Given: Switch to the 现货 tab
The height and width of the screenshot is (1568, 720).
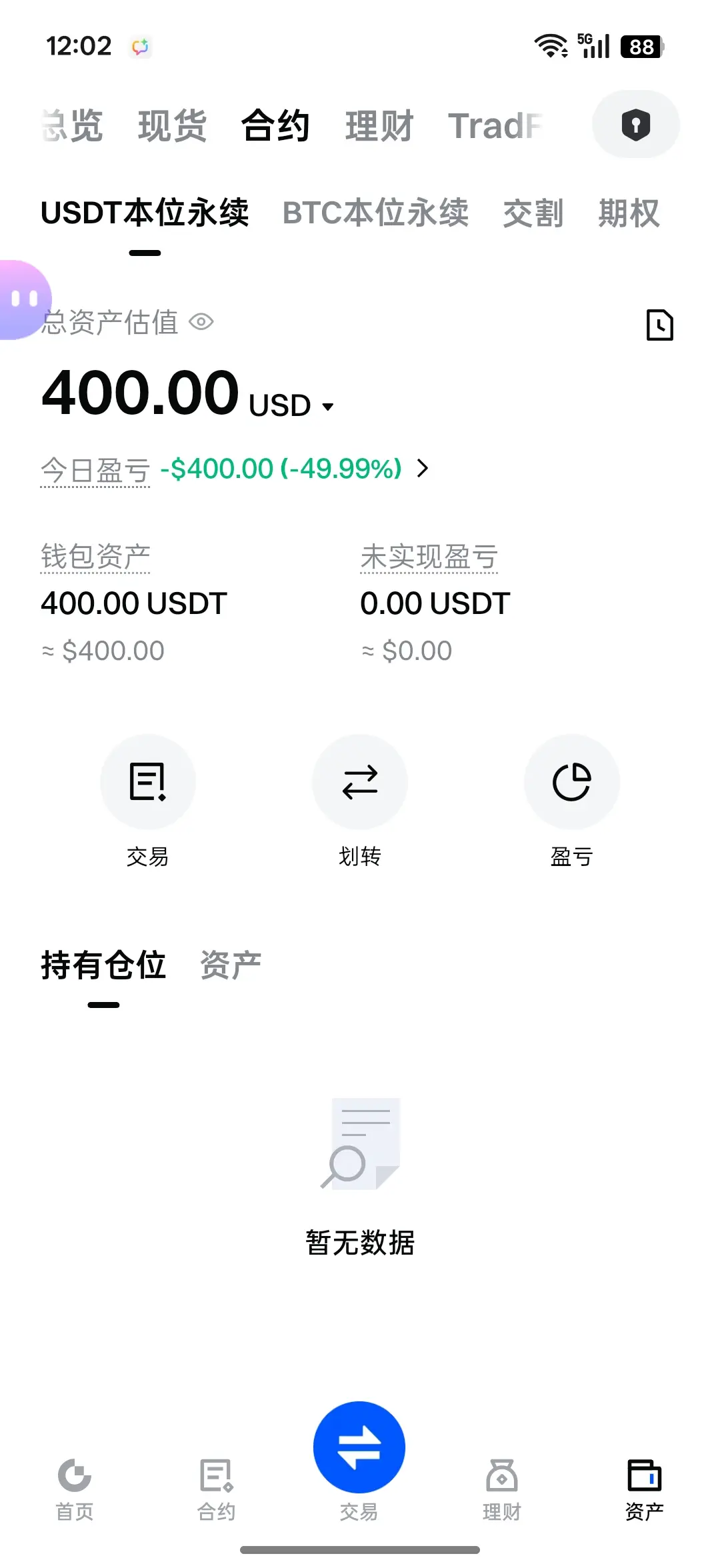Looking at the screenshot, I should tap(172, 126).
